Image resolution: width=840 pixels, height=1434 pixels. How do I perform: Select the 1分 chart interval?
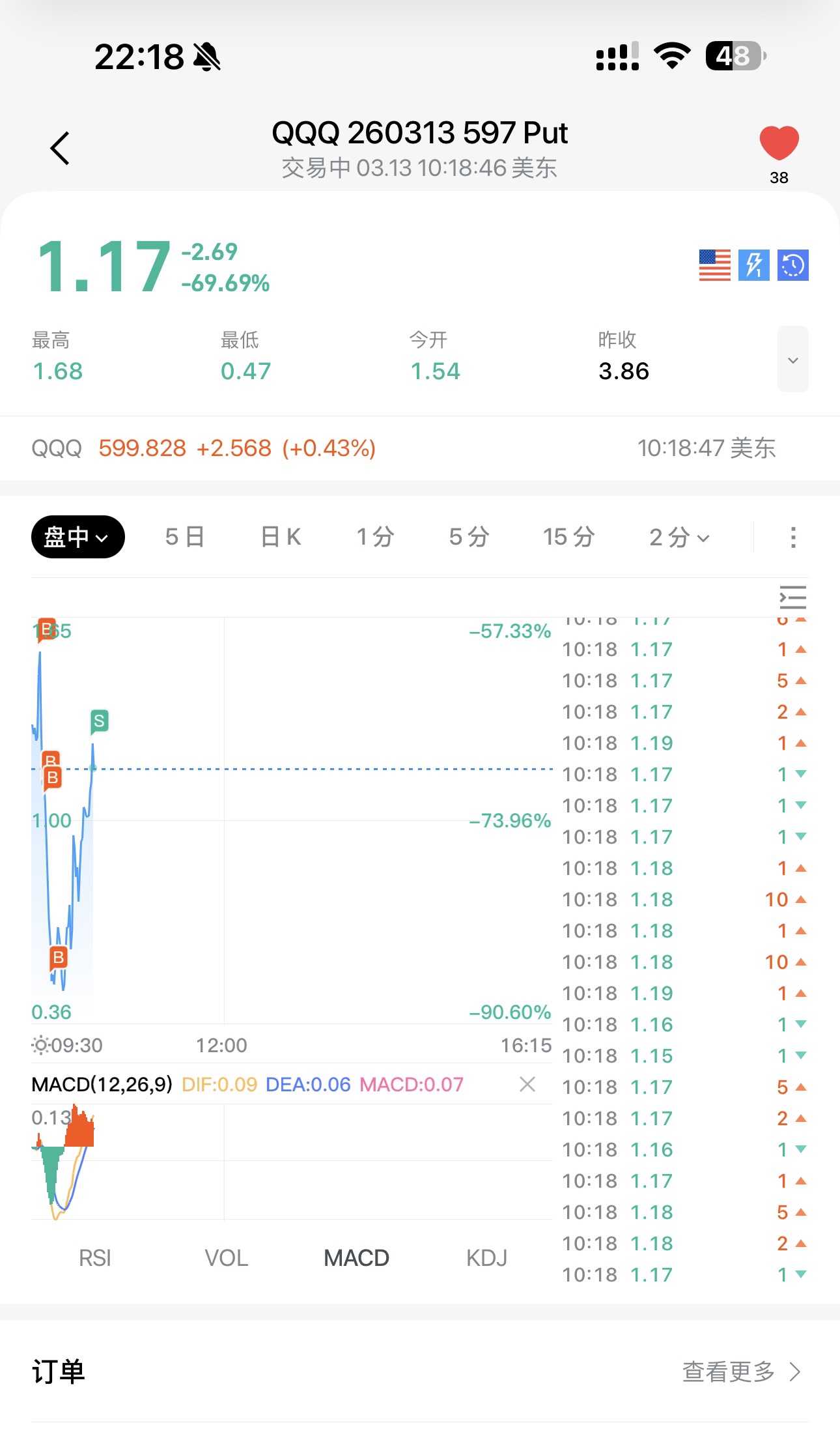pos(375,537)
